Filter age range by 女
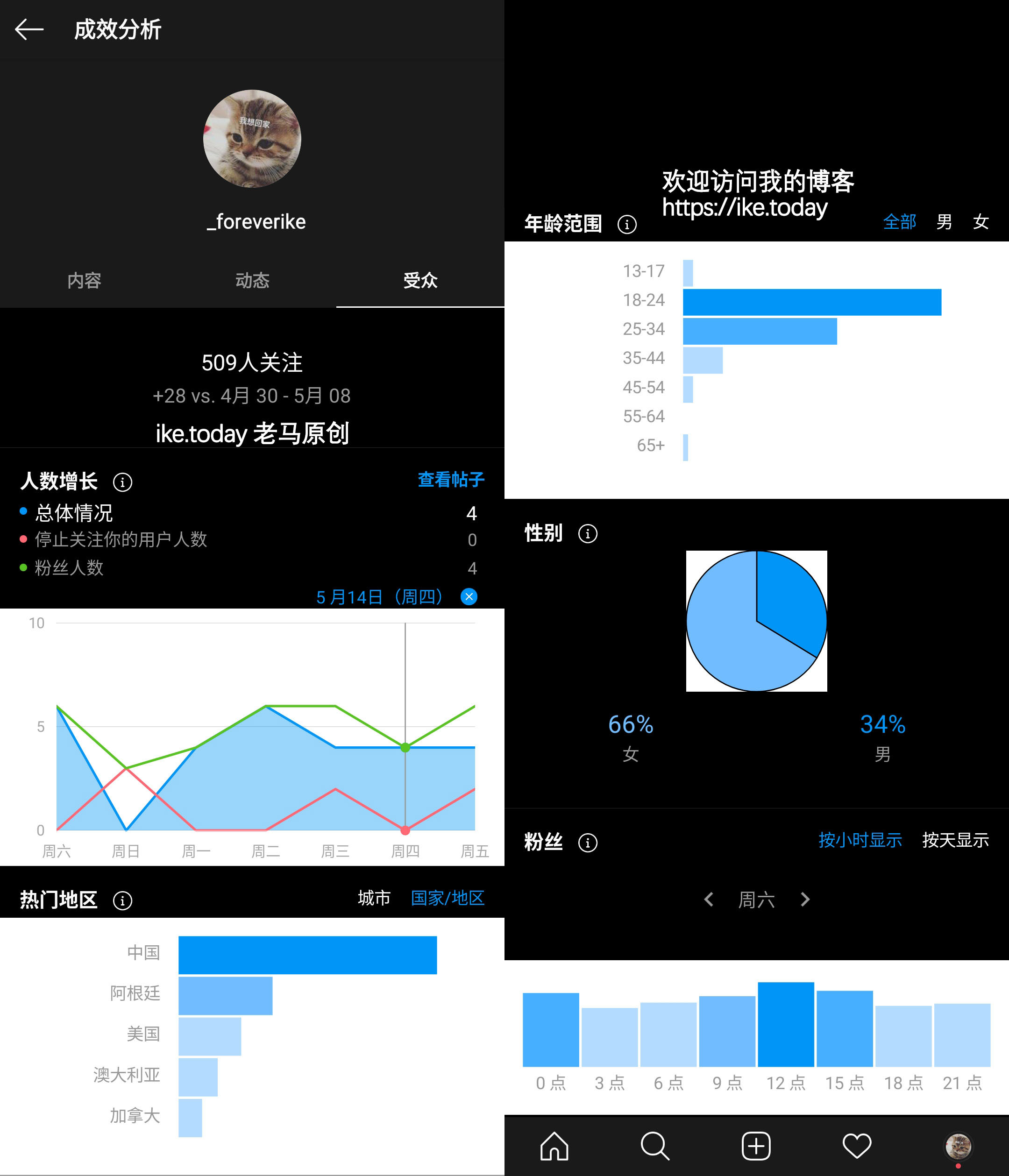 981,222
